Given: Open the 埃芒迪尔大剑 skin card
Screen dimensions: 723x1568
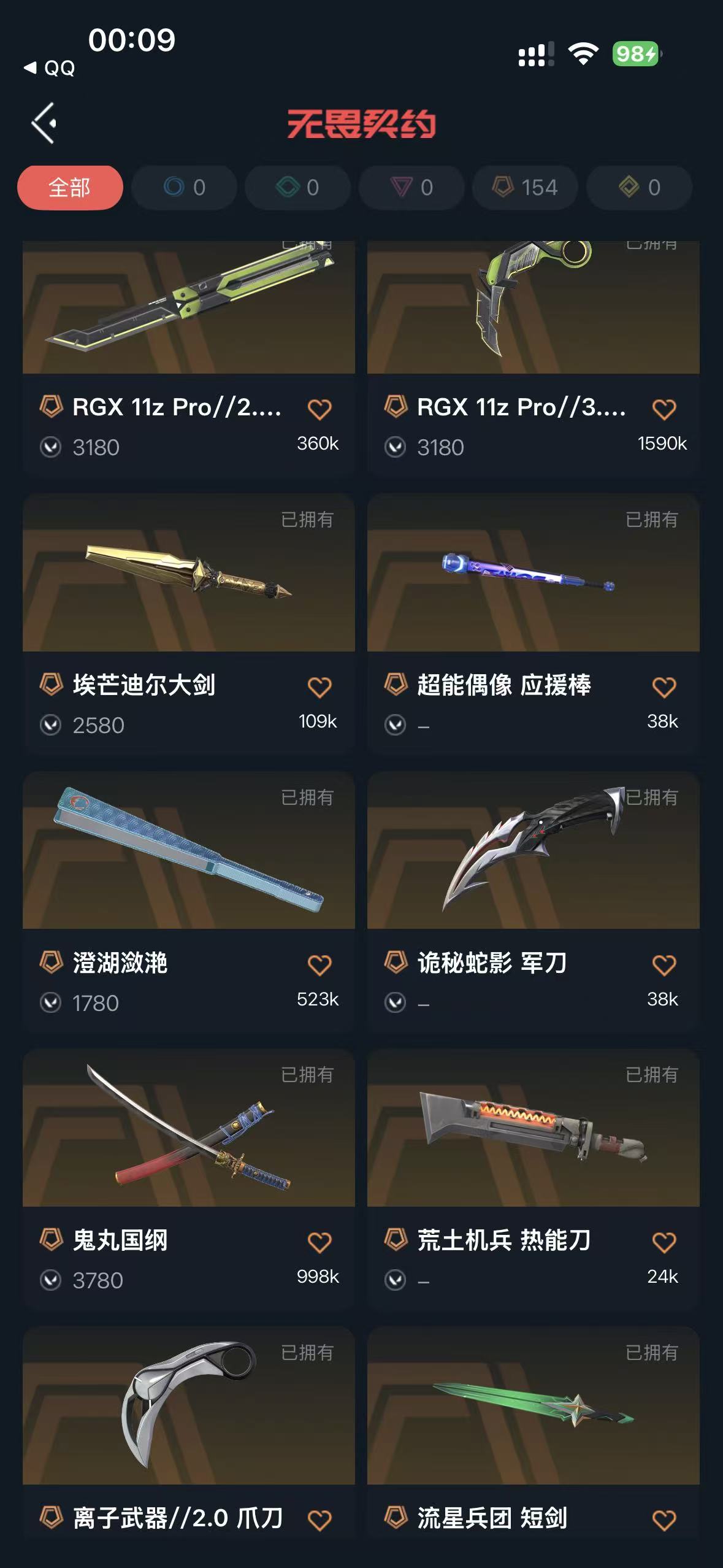Looking at the screenshot, I should click(x=189, y=625).
